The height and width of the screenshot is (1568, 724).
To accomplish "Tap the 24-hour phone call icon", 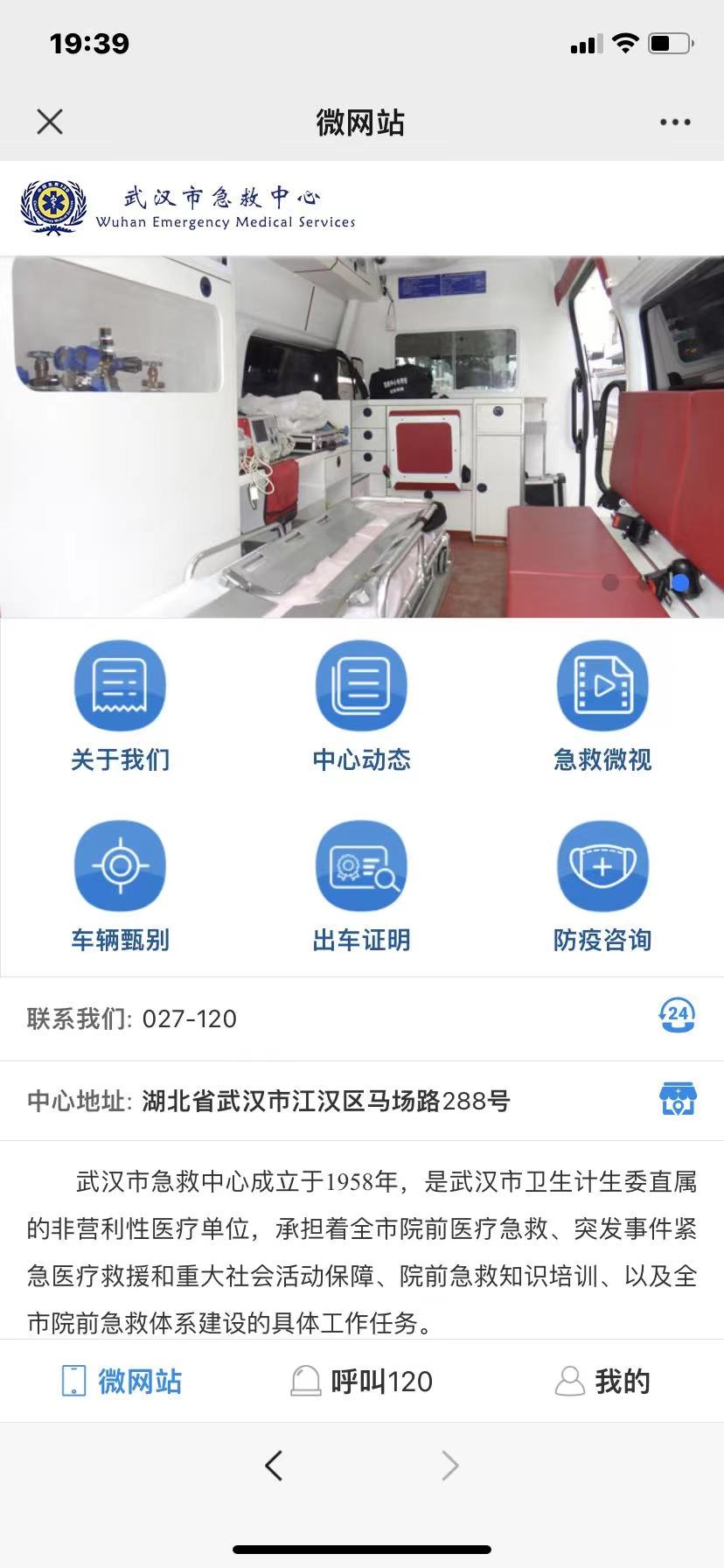I will coord(677,1016).
